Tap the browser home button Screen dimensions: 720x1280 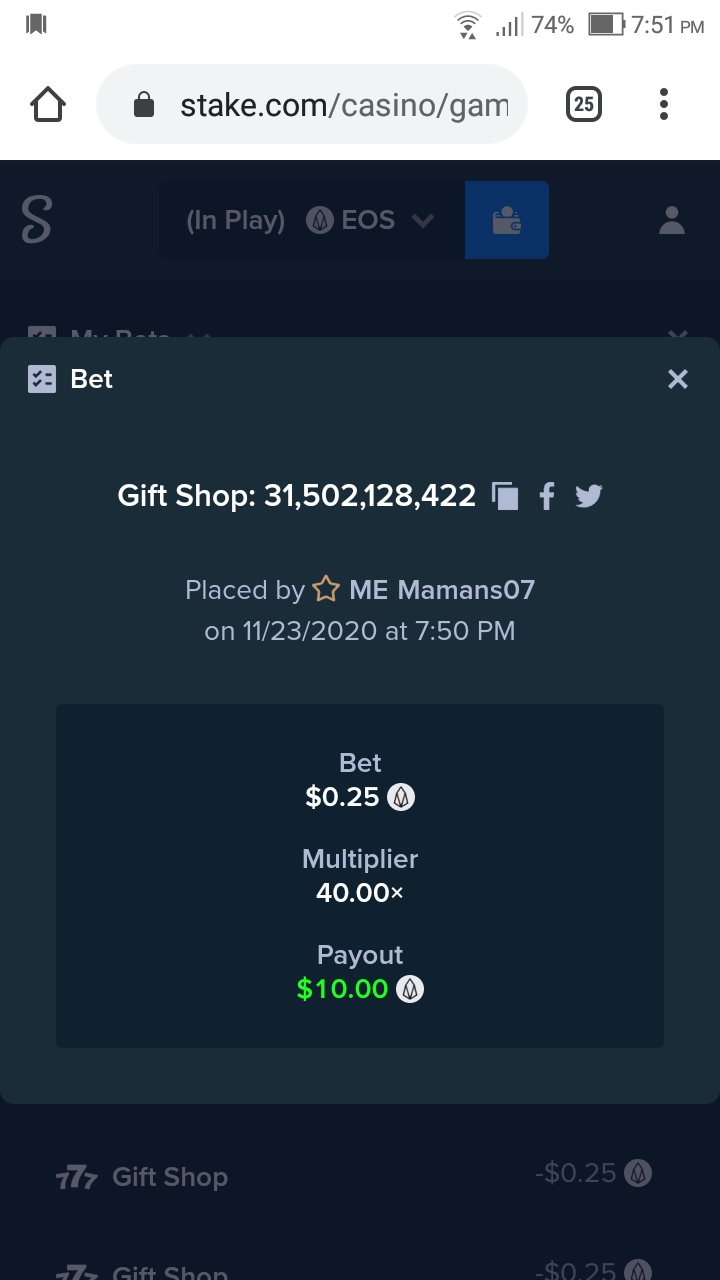(x=48, y=104)
